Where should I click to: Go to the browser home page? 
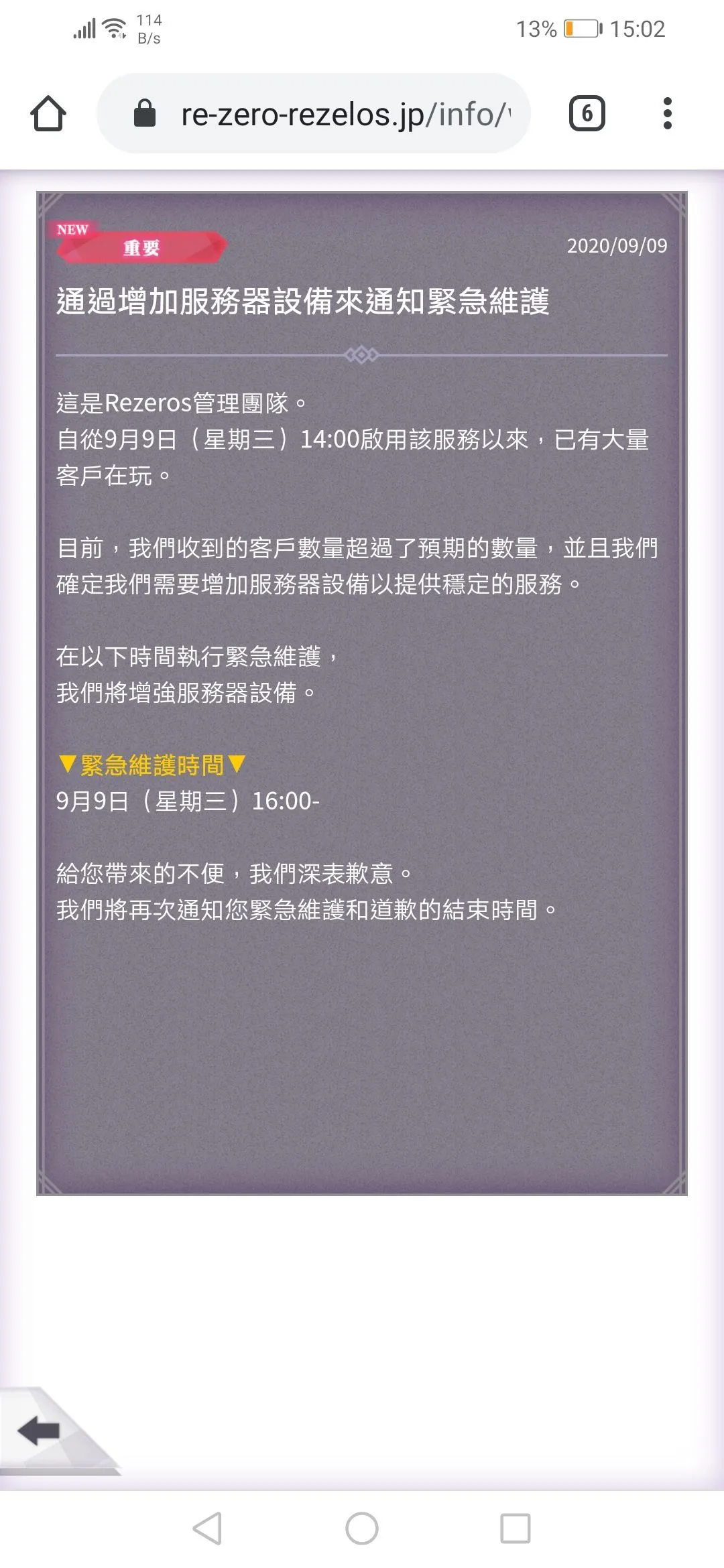point(48,113)
